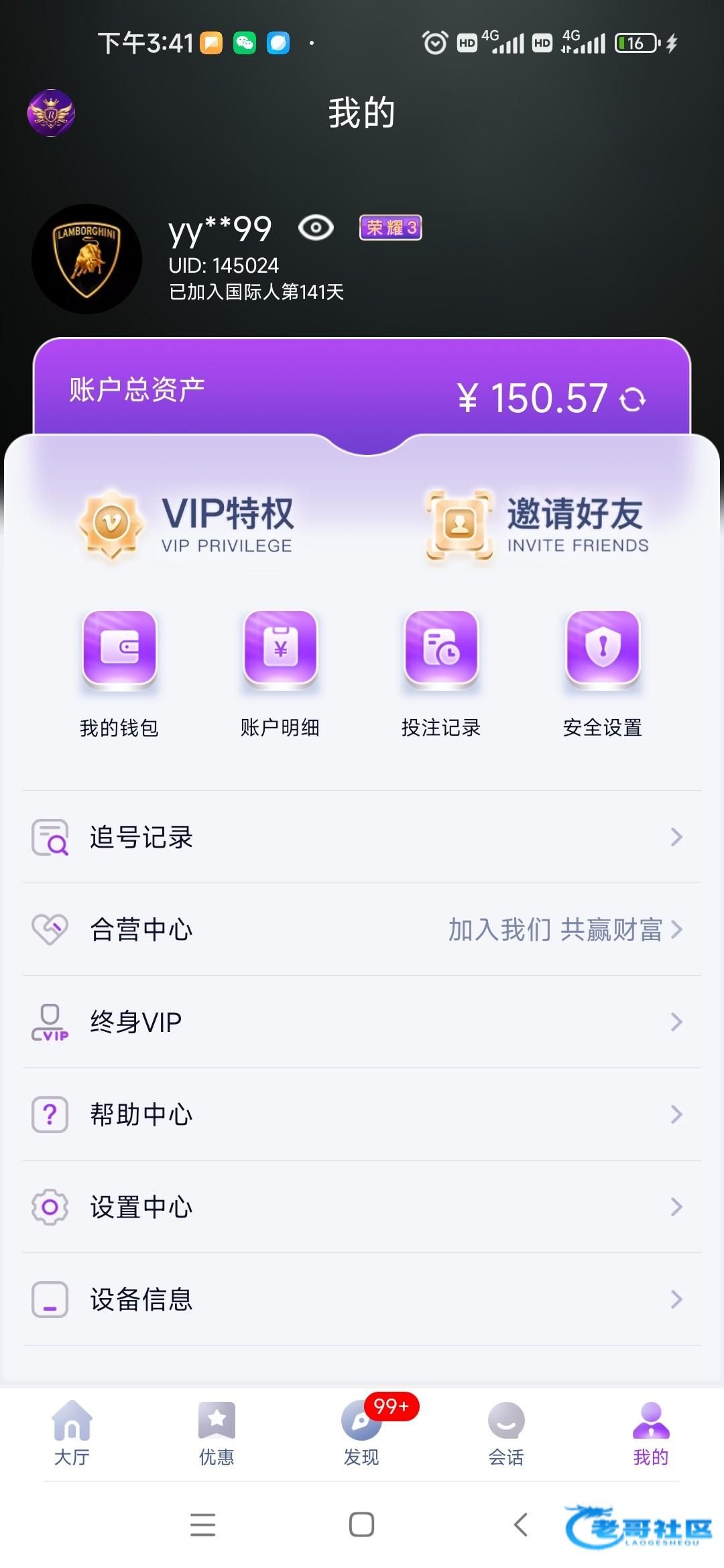Open 投注记录 records
The height and width of the screenshot is (1568, 724).
[441, 673]
